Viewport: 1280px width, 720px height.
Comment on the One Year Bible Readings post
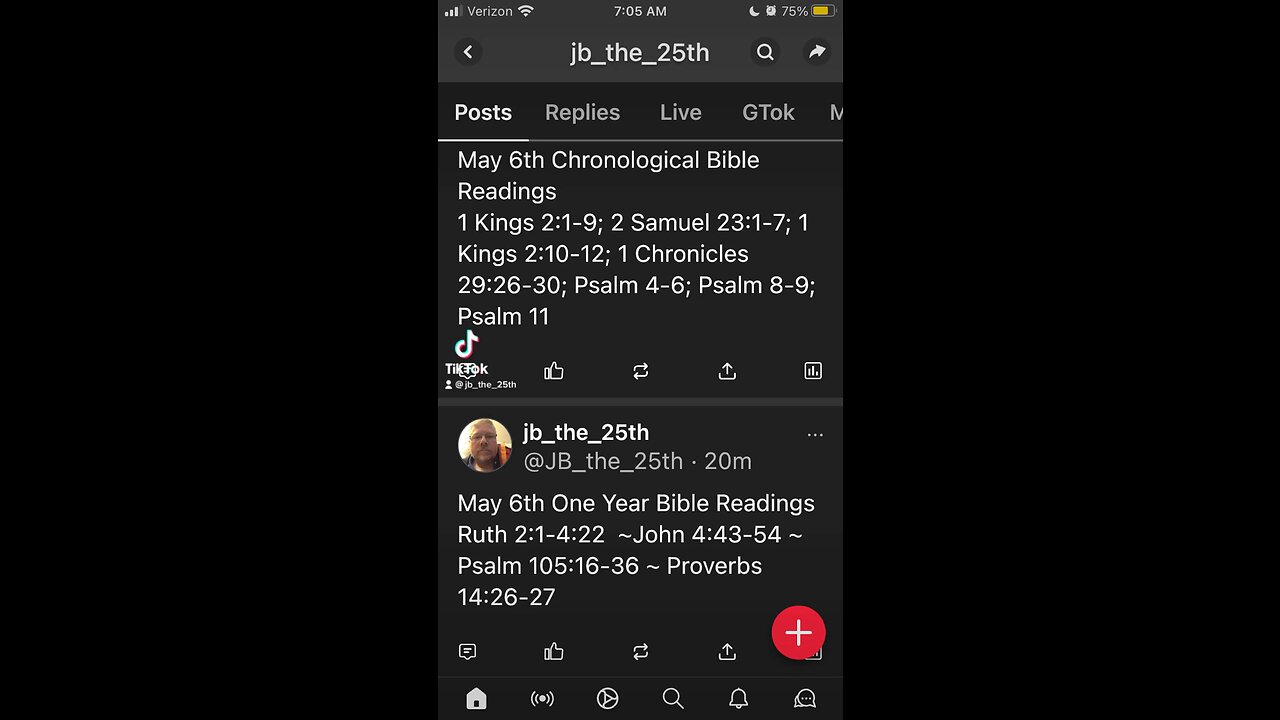(467, 652)
